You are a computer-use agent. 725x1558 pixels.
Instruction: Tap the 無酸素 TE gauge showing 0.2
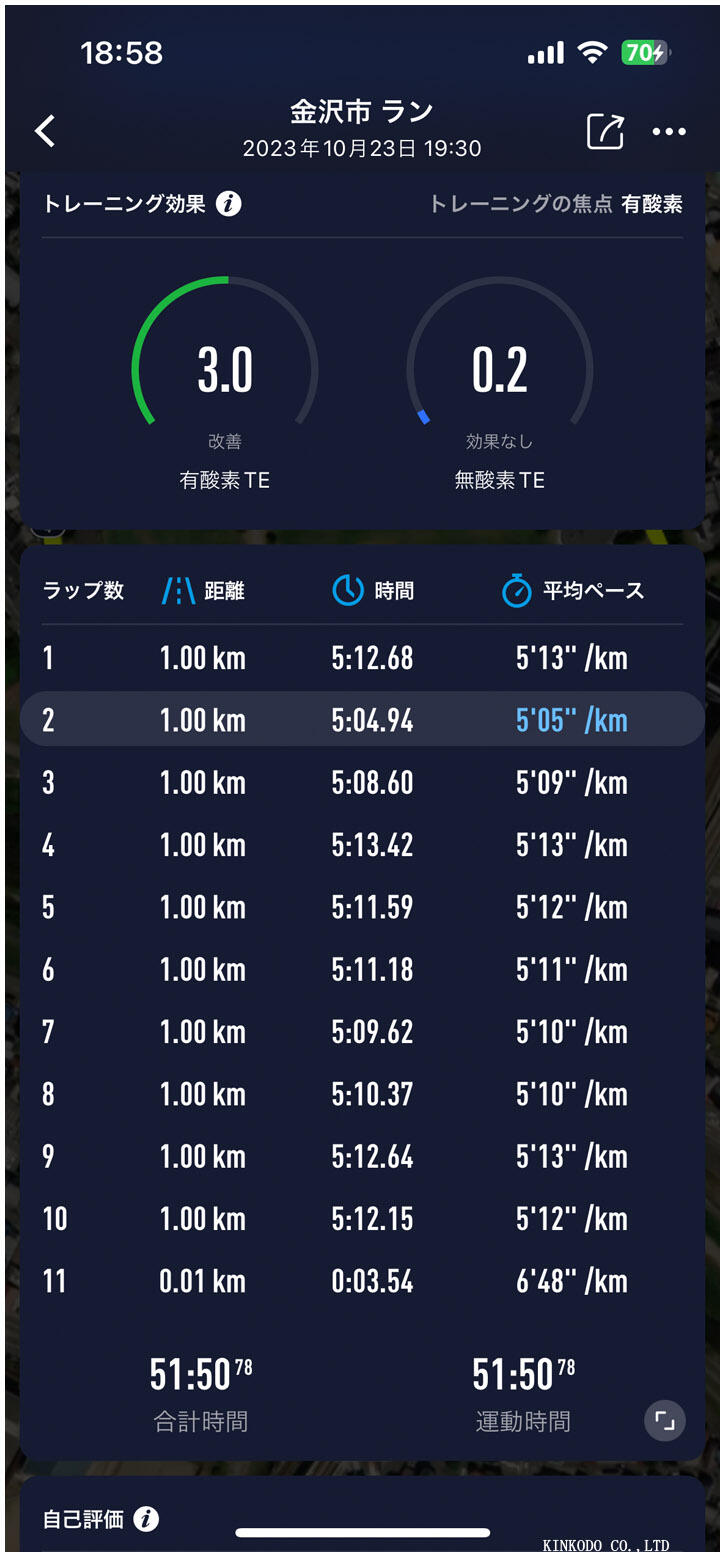pyautogui.click(x=502, y=370)
